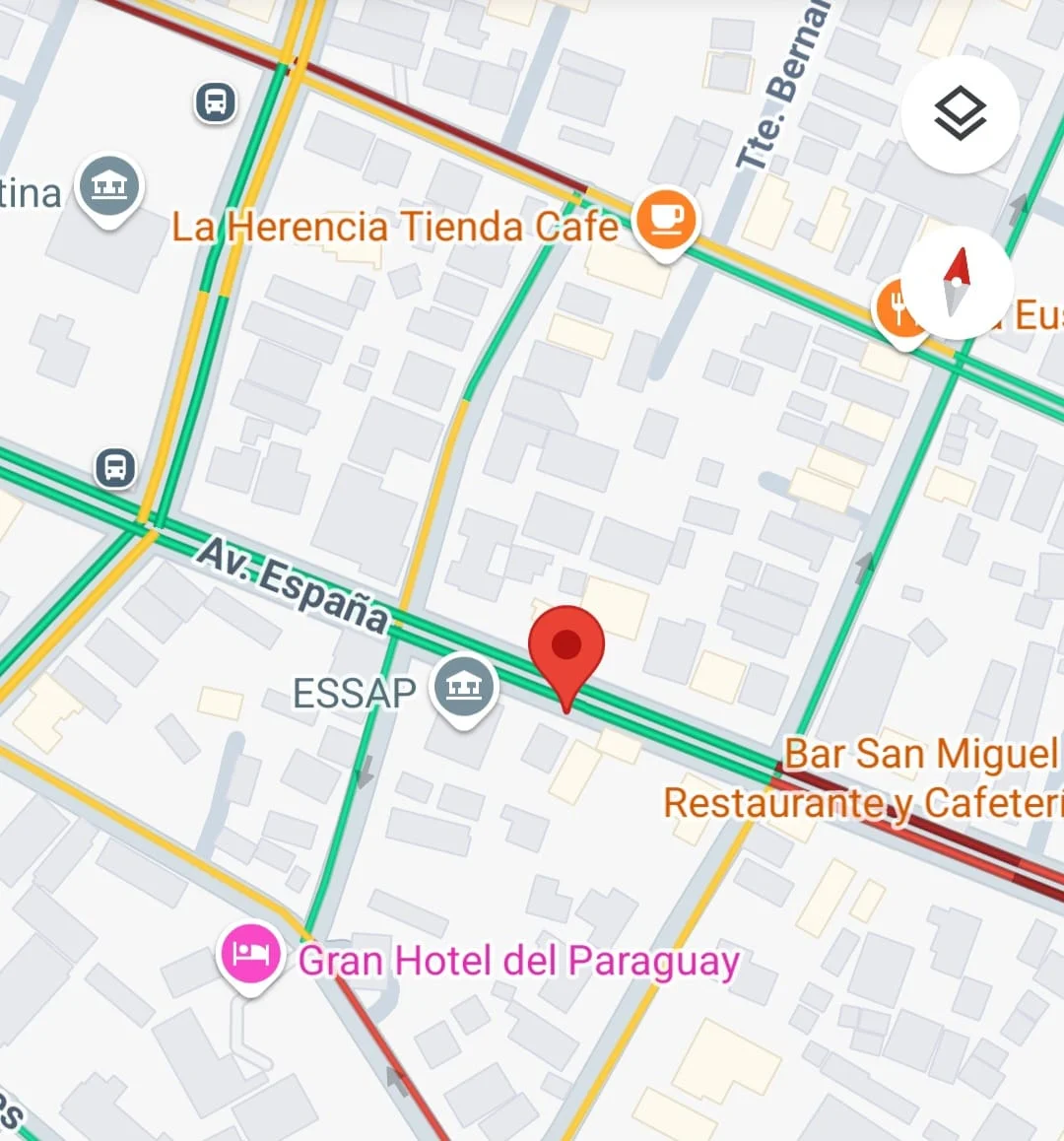
Task: Tap the bus stop near Av. España
Action: [x=115, y=467]
